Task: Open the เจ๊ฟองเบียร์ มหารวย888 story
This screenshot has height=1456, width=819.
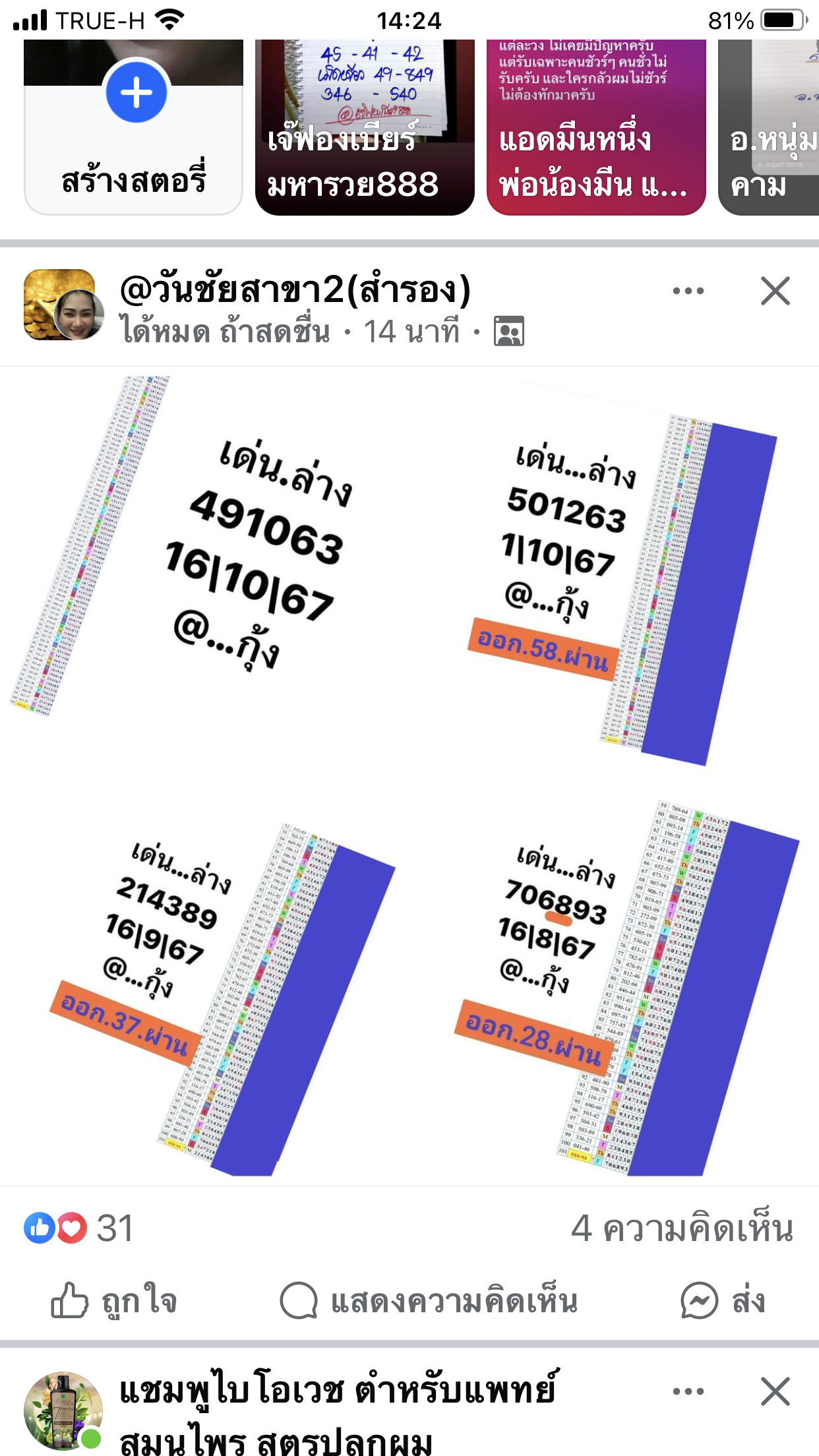Action: [x=364, y=127]
